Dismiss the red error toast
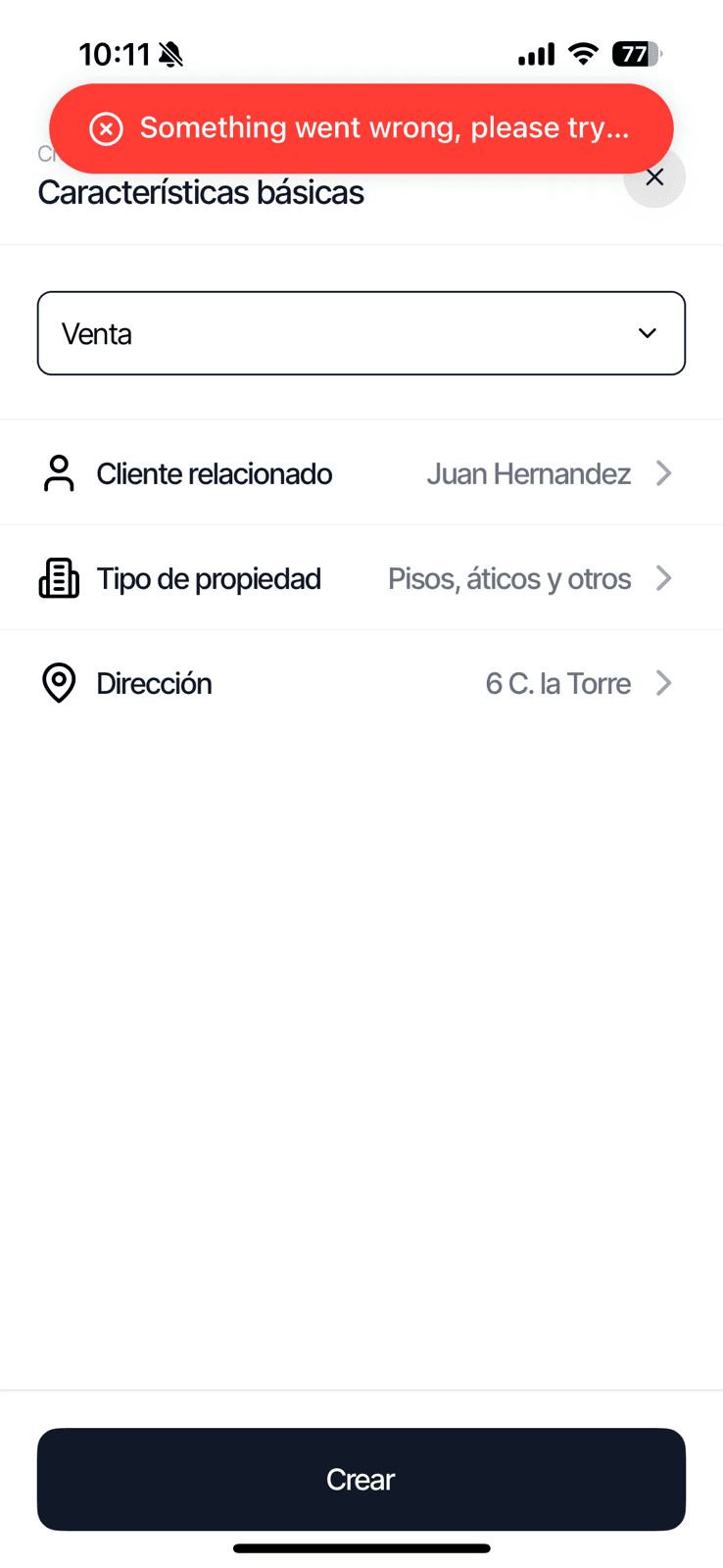This screenshot has height=1568, width=723. pos(106,128)
